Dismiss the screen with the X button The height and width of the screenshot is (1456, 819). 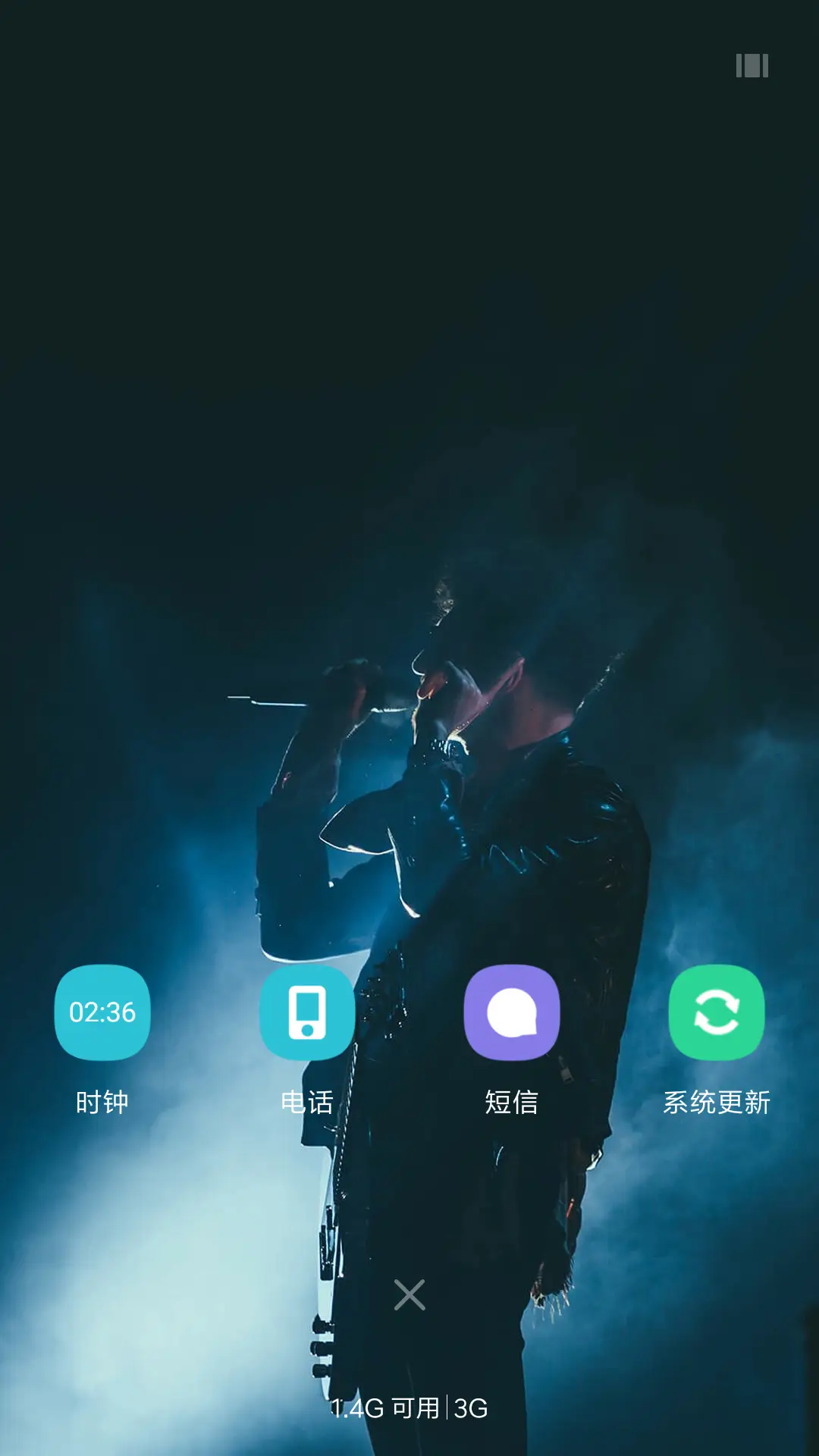coord(409,1294)
